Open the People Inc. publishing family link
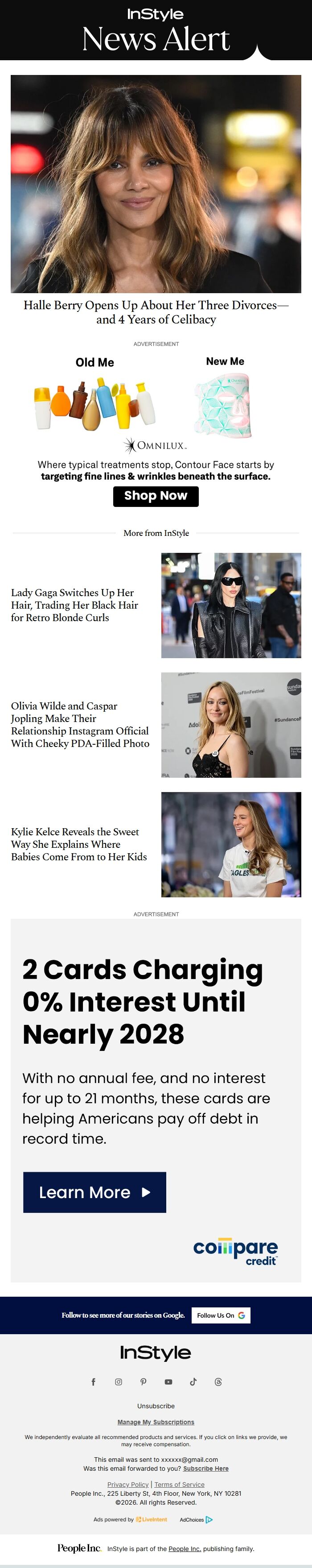The height and width of the screenshot is (1568, 312). [x=184, y=1548]
